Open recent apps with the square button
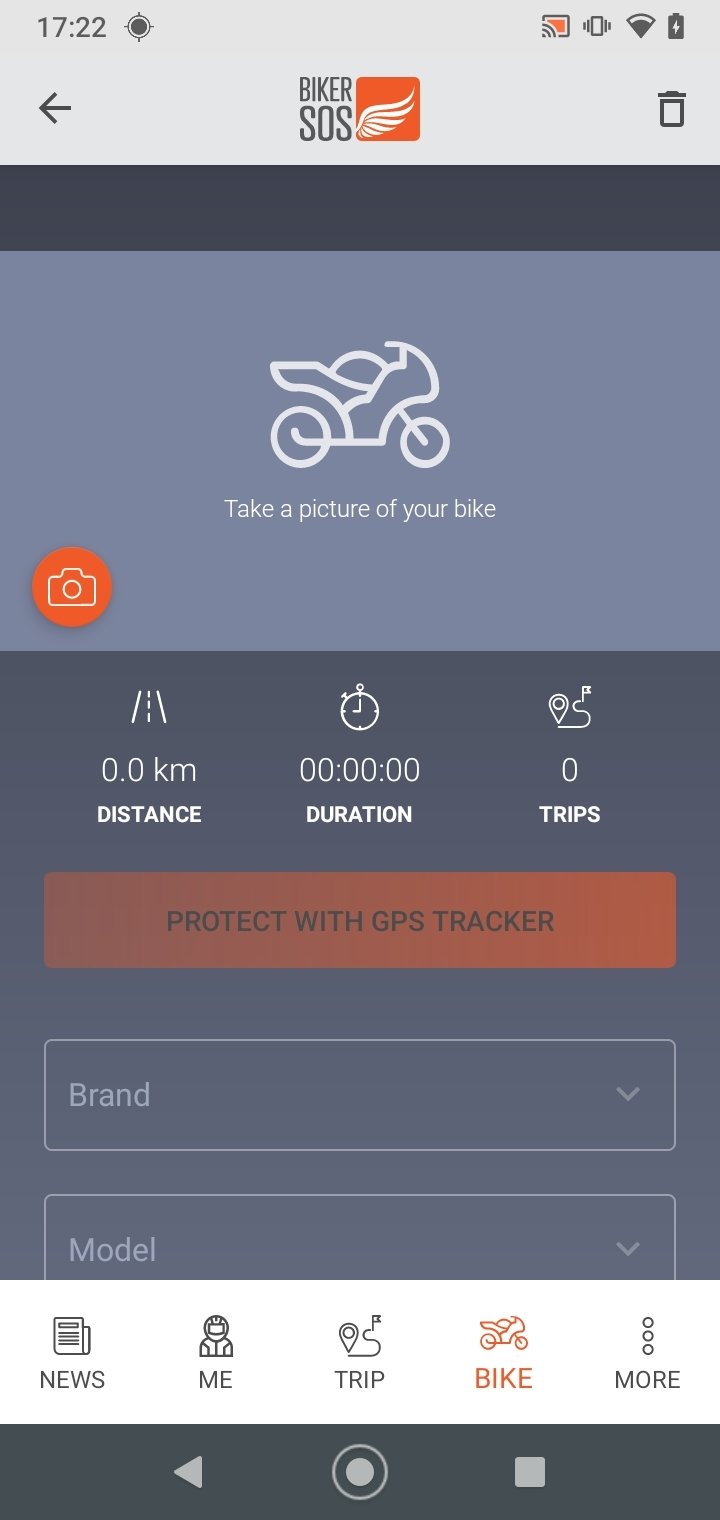 pyautogui.click(x=530, y=1472)
